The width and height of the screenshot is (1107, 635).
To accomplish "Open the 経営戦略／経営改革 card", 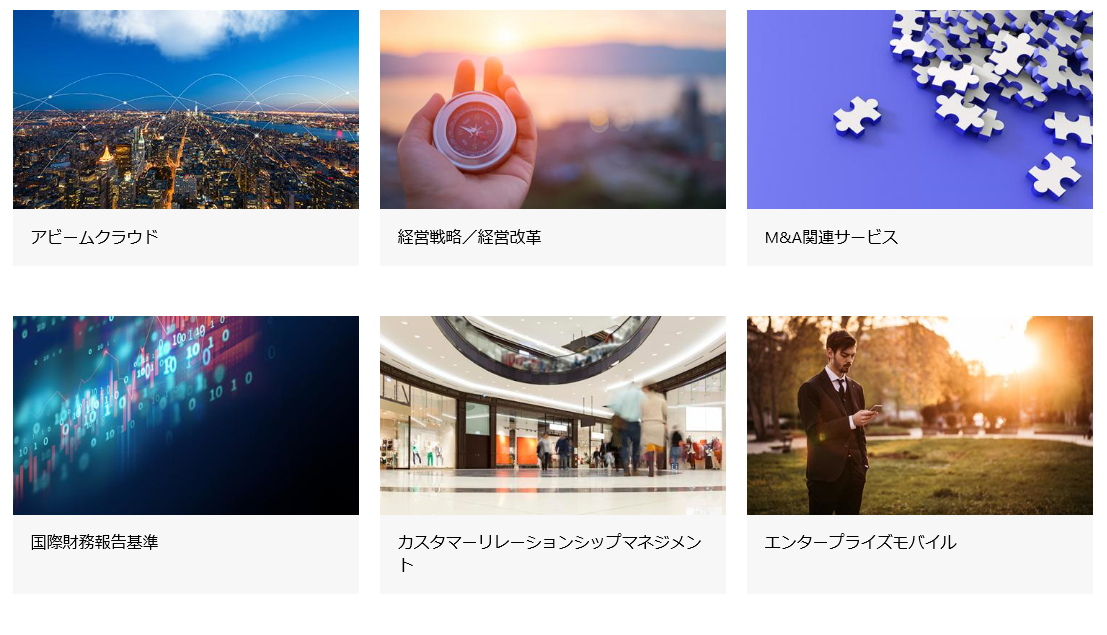I will tap(552, 137).
